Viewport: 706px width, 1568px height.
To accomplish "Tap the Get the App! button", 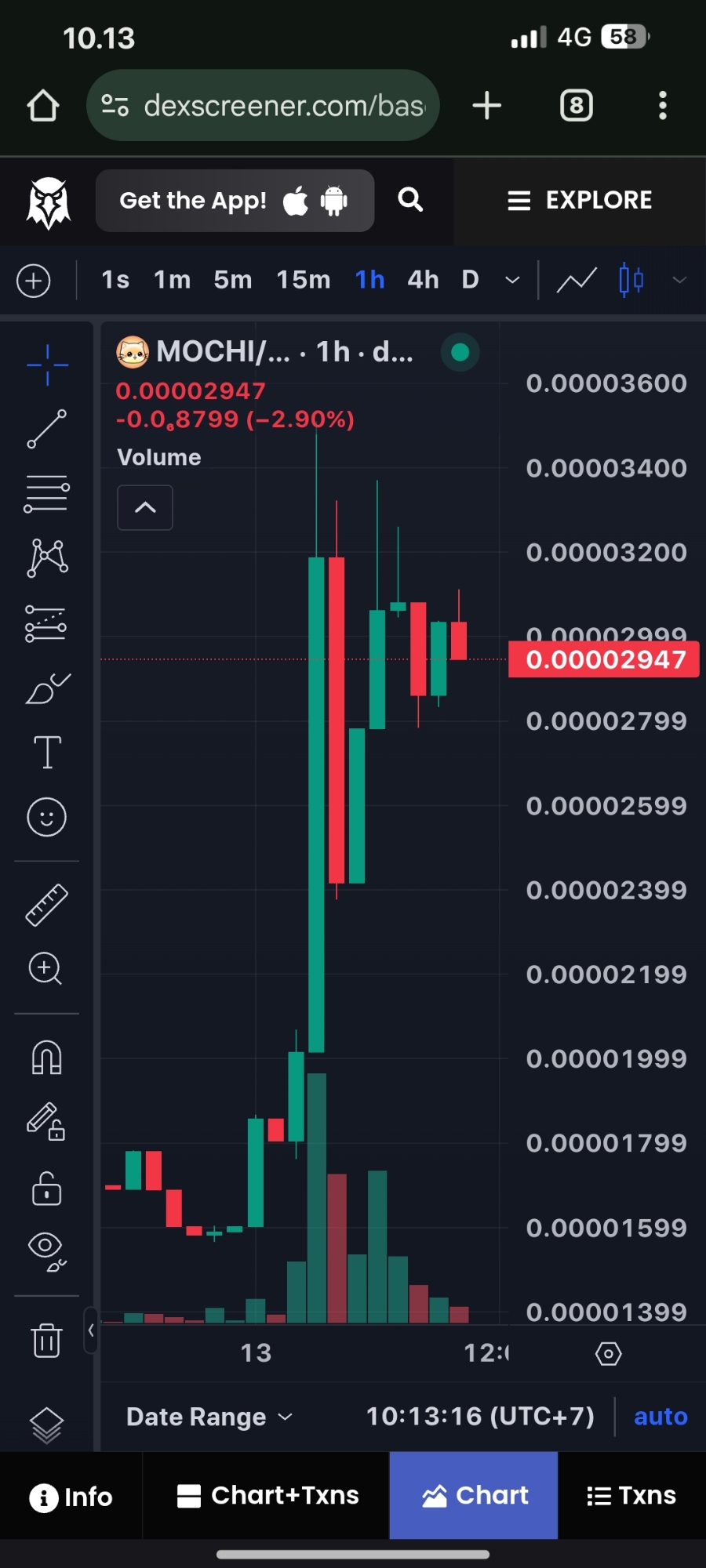I will tap(234, 201).
